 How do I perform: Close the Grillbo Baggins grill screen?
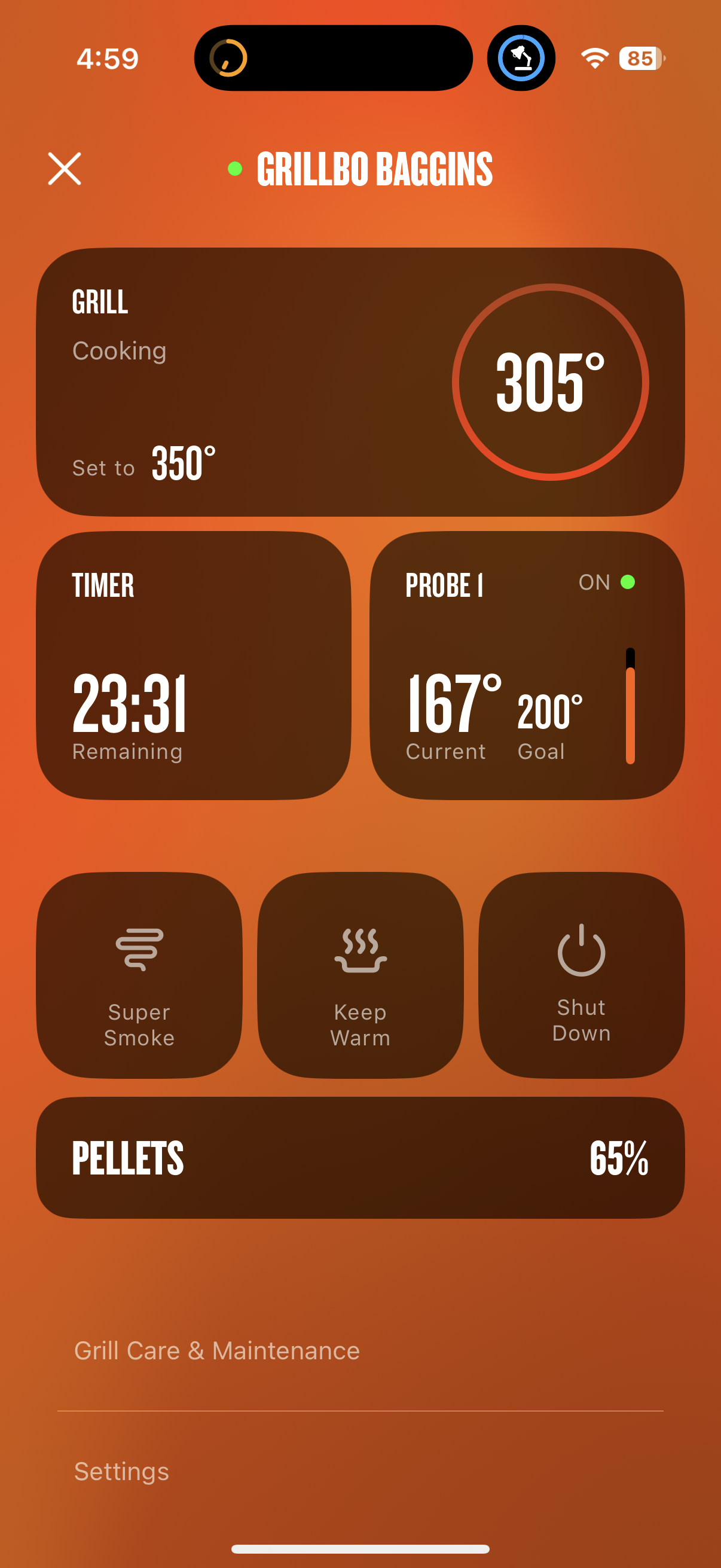click(65, 169)
